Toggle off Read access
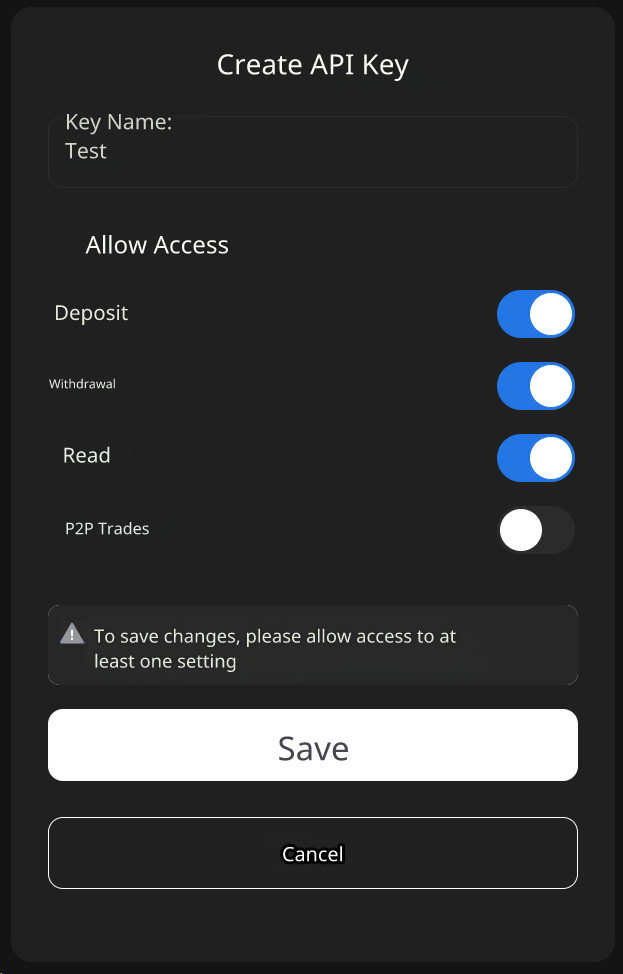 pos(535,458)
